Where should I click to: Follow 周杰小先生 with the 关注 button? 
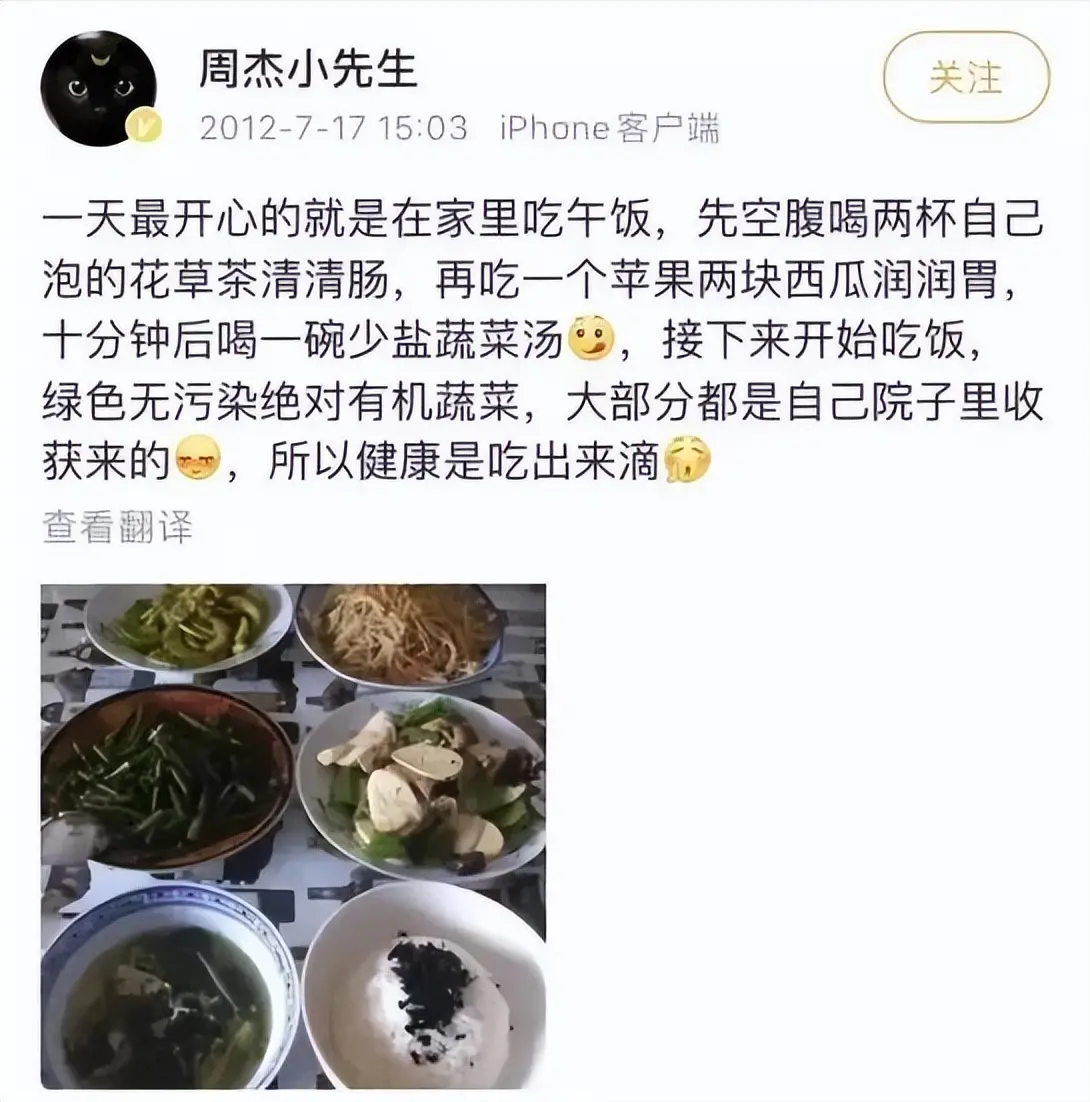[966, 77]
